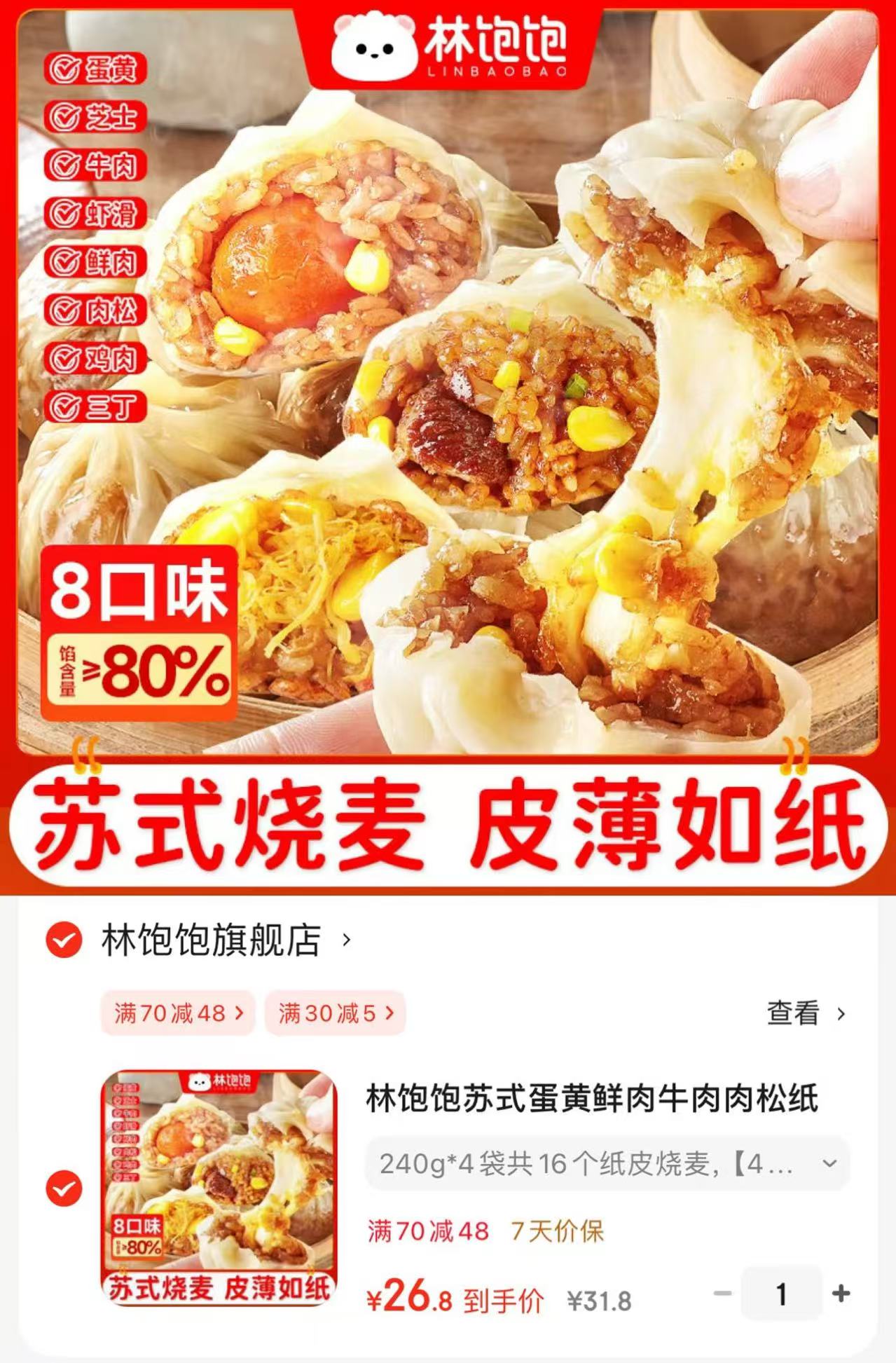The height and width of the screenshot is (1363, 896).
Task: Toggle the 林饱饱旗舰店 store checkbox
Action: point(64,940)
